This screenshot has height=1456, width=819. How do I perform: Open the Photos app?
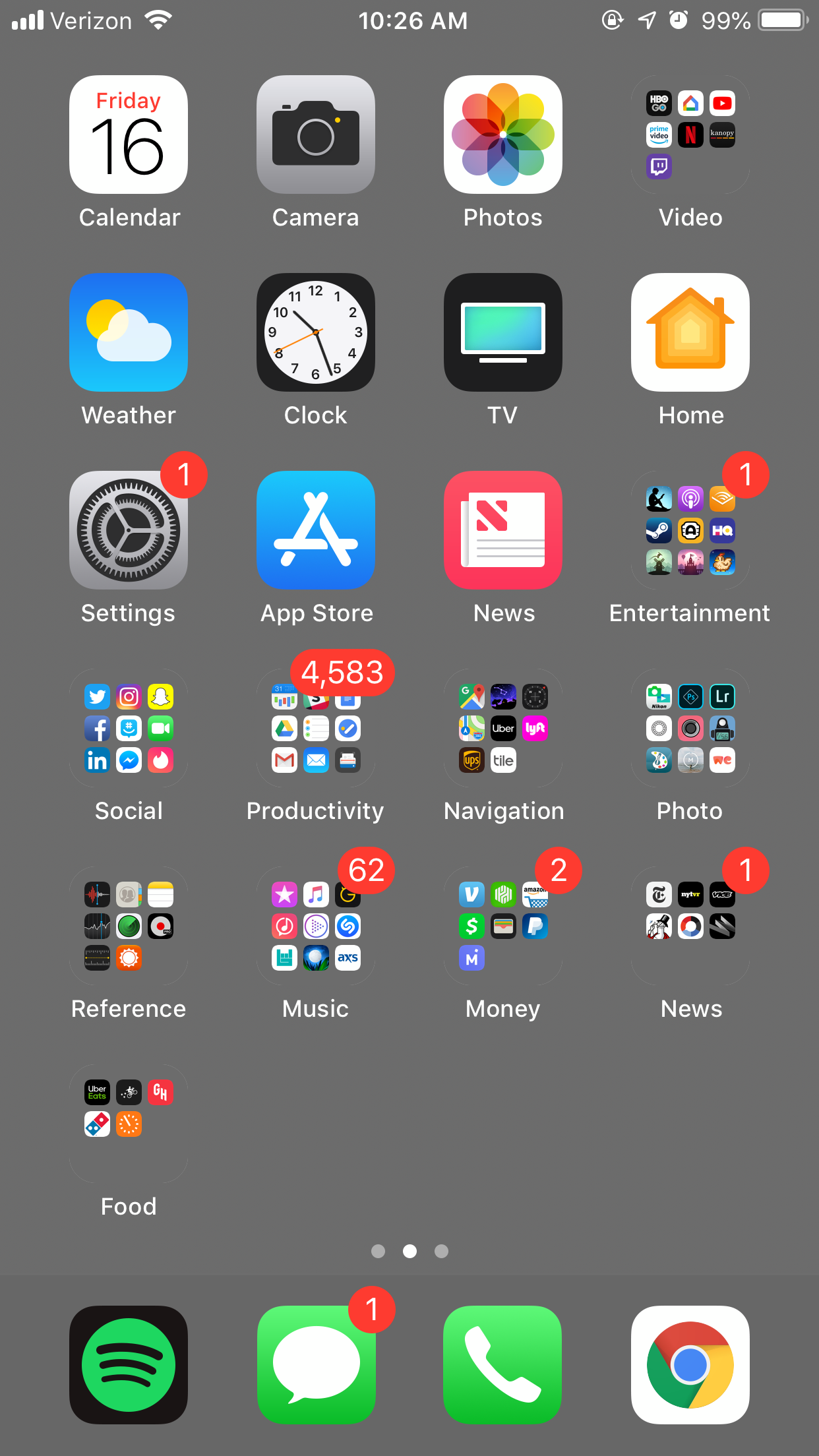(502, 135)
